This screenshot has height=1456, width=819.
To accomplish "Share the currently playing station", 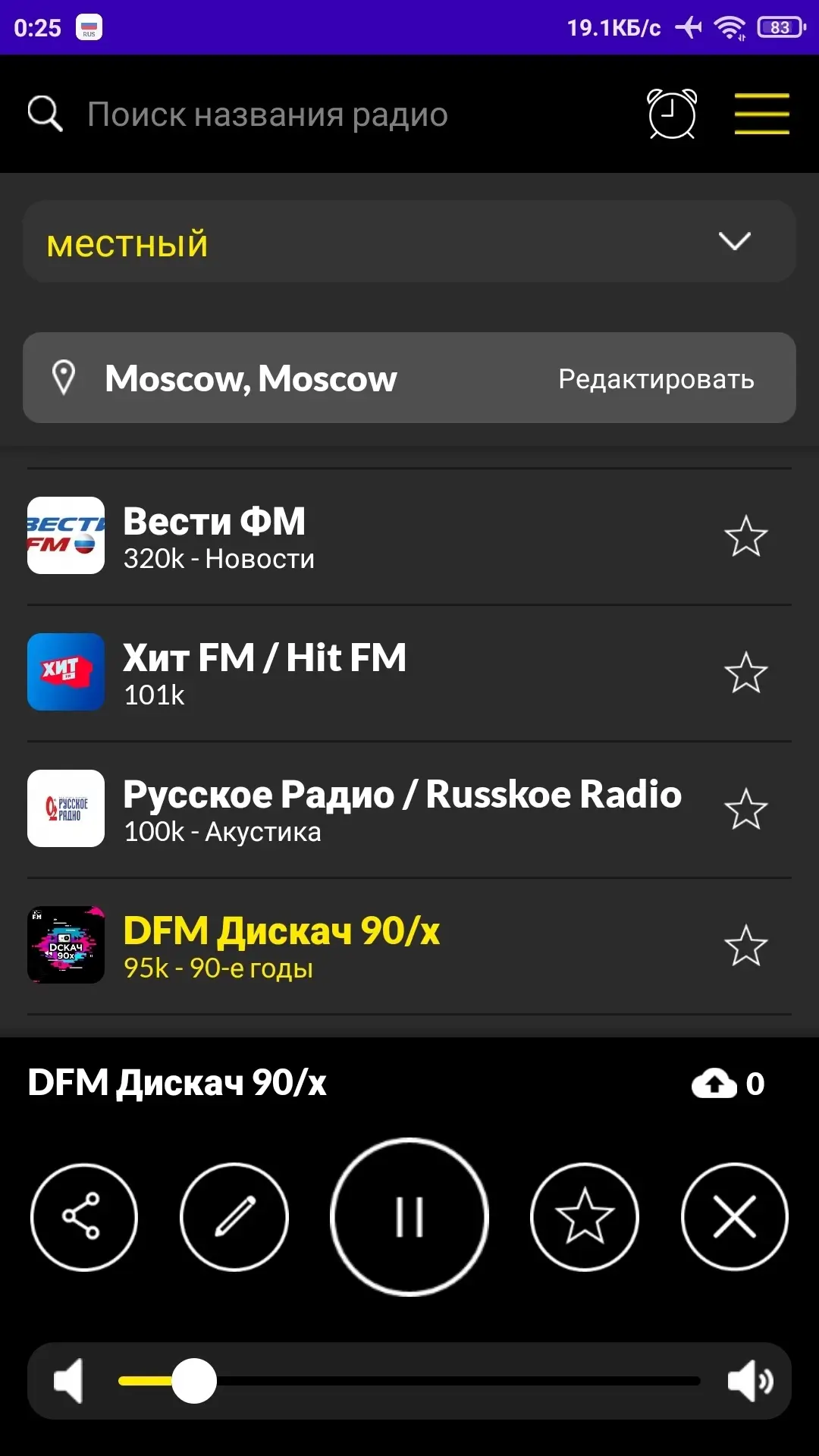I will click(83, 1216).
